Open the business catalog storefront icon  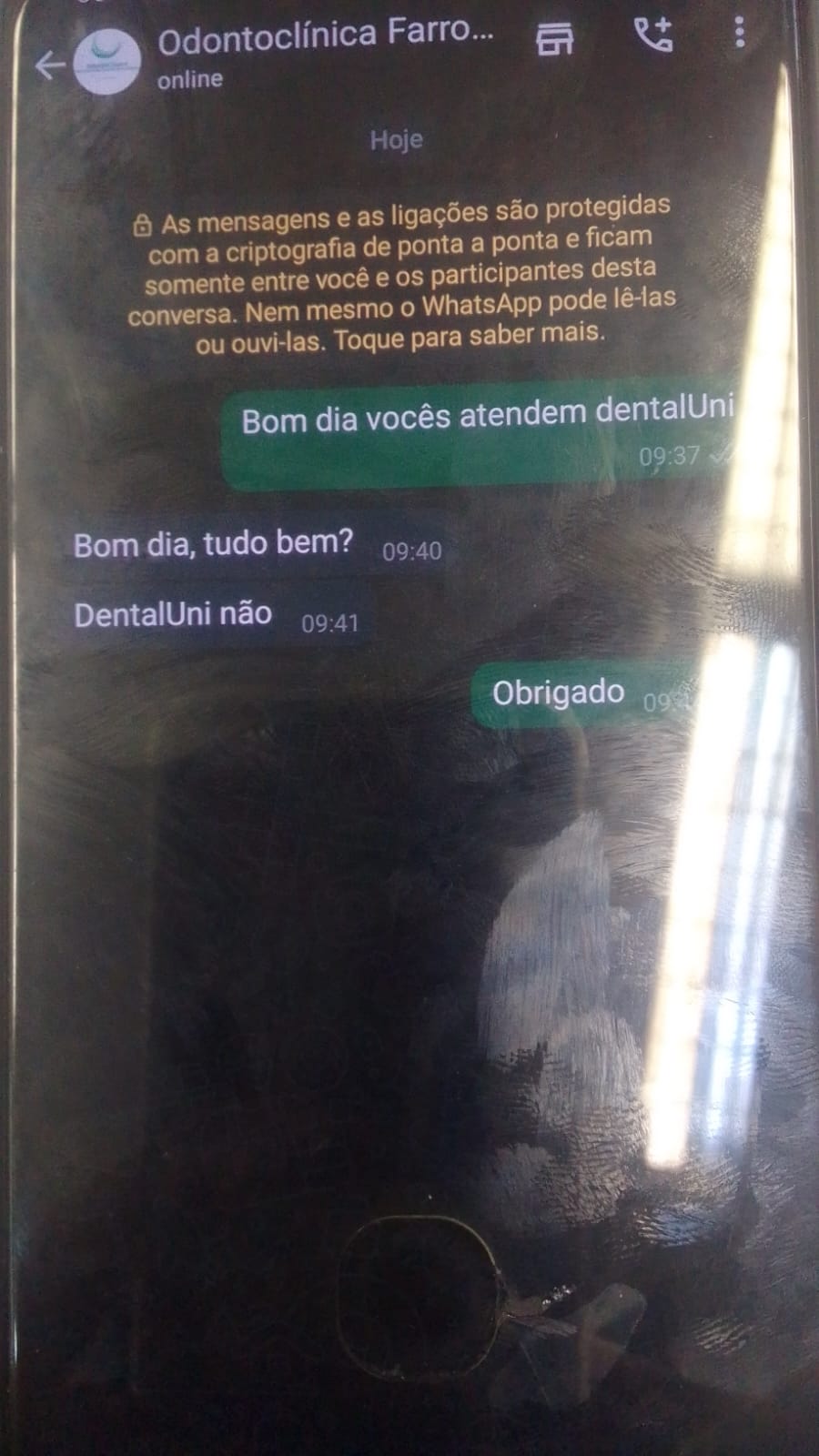tap(554, 37)
